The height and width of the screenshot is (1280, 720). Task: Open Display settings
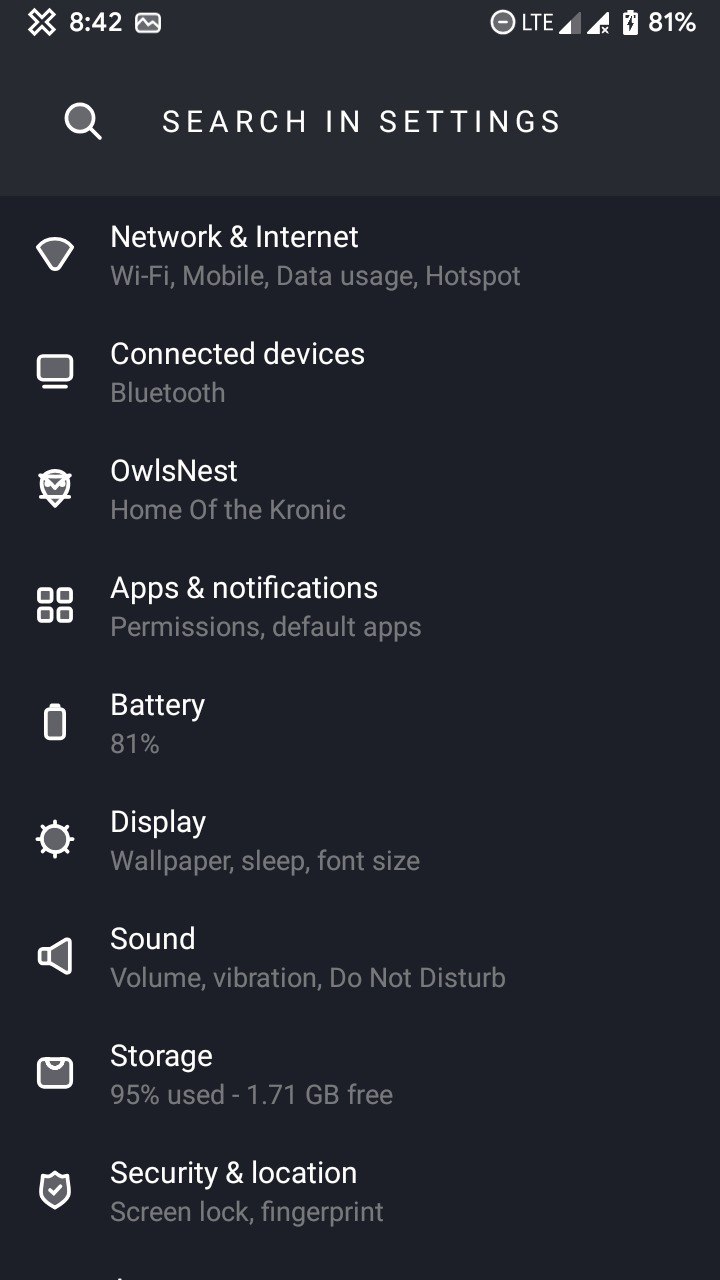360,839
